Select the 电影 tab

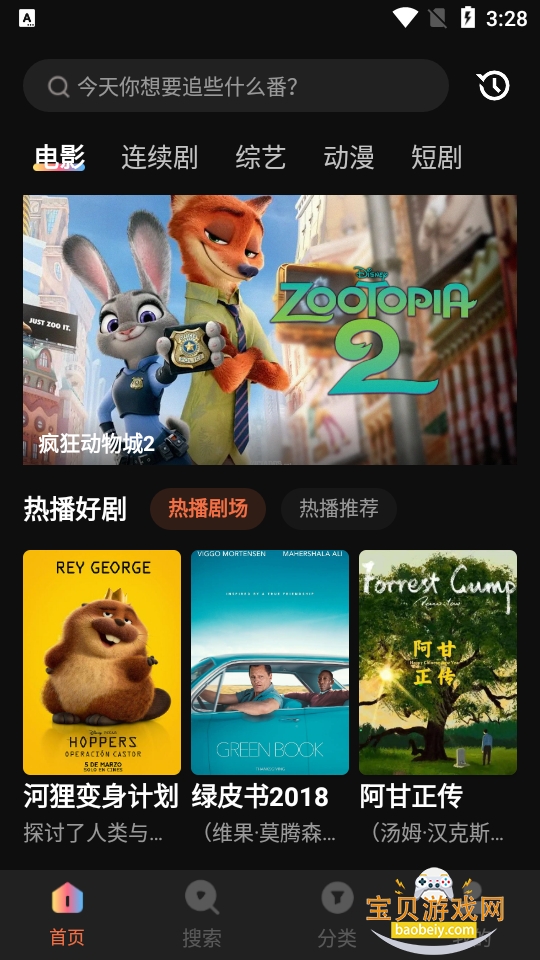coord(59,157)
